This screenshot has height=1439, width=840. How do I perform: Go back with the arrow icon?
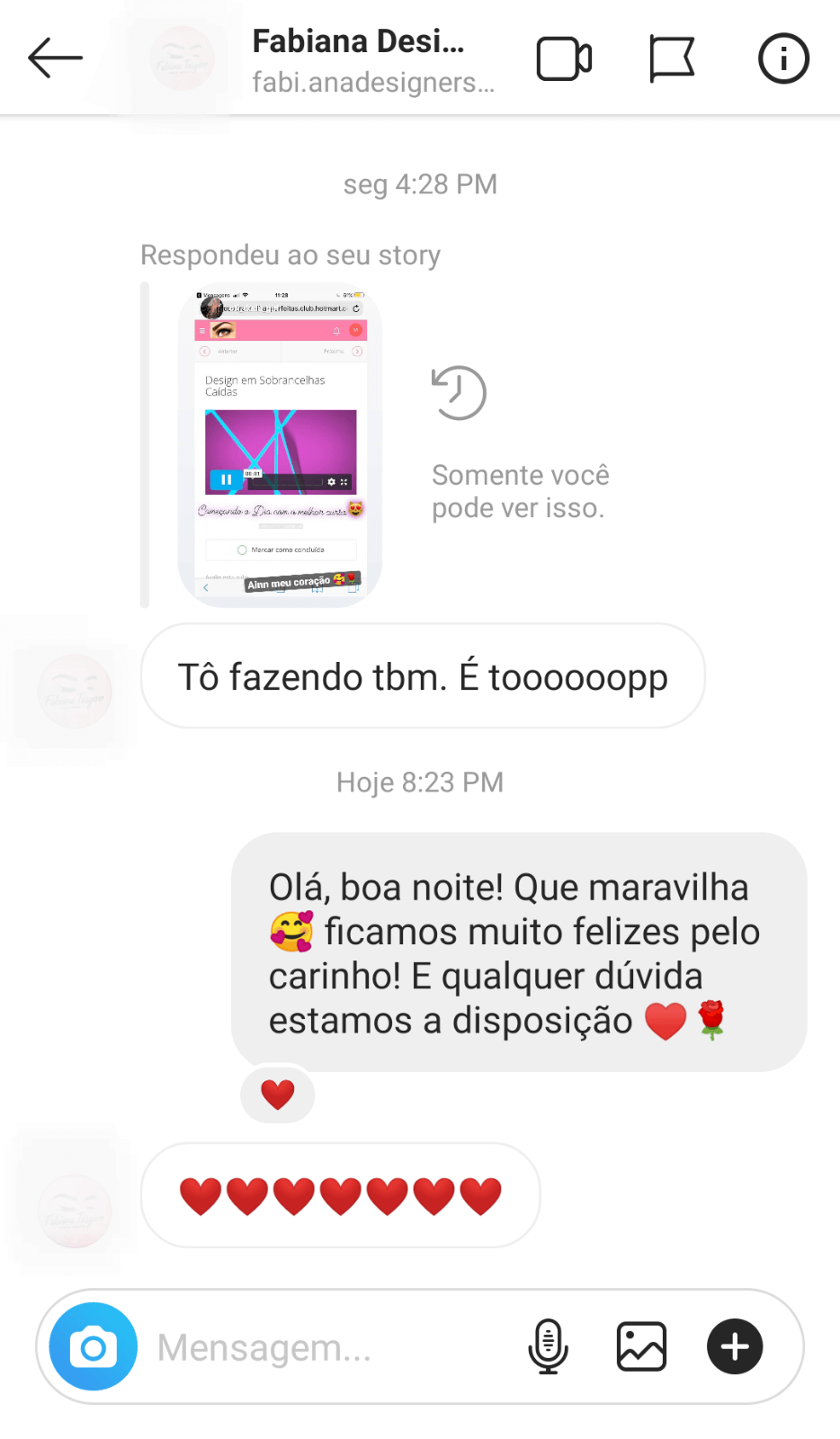click(x=55, y=58)
